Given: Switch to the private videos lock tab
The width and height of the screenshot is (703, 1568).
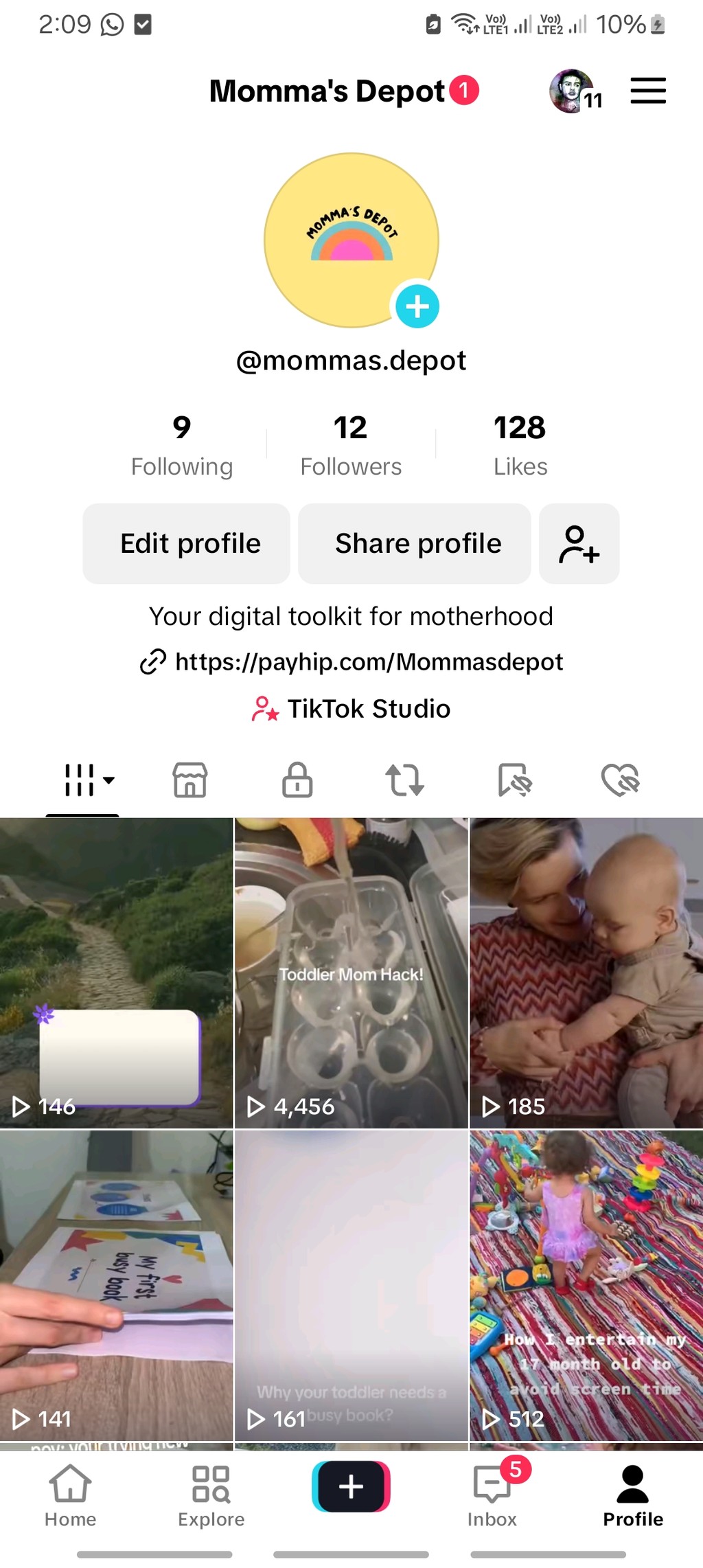Looking at the screenshot, I should click(x=297, y=780).
